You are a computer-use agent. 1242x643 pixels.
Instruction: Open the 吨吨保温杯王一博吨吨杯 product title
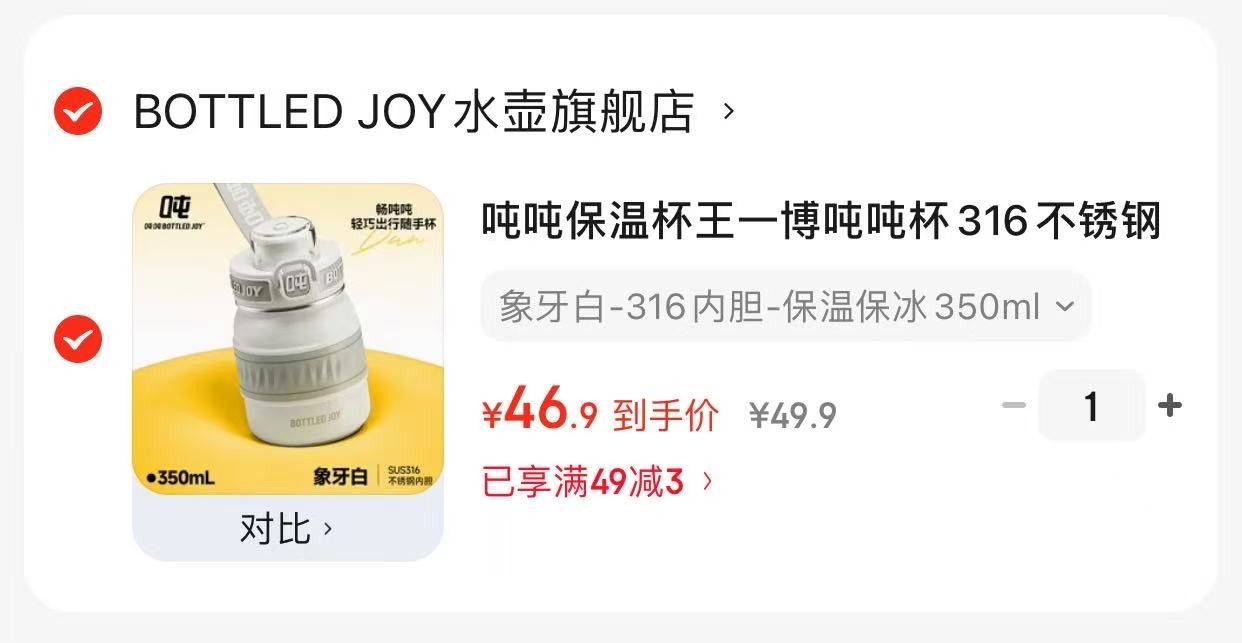(820, 222)
